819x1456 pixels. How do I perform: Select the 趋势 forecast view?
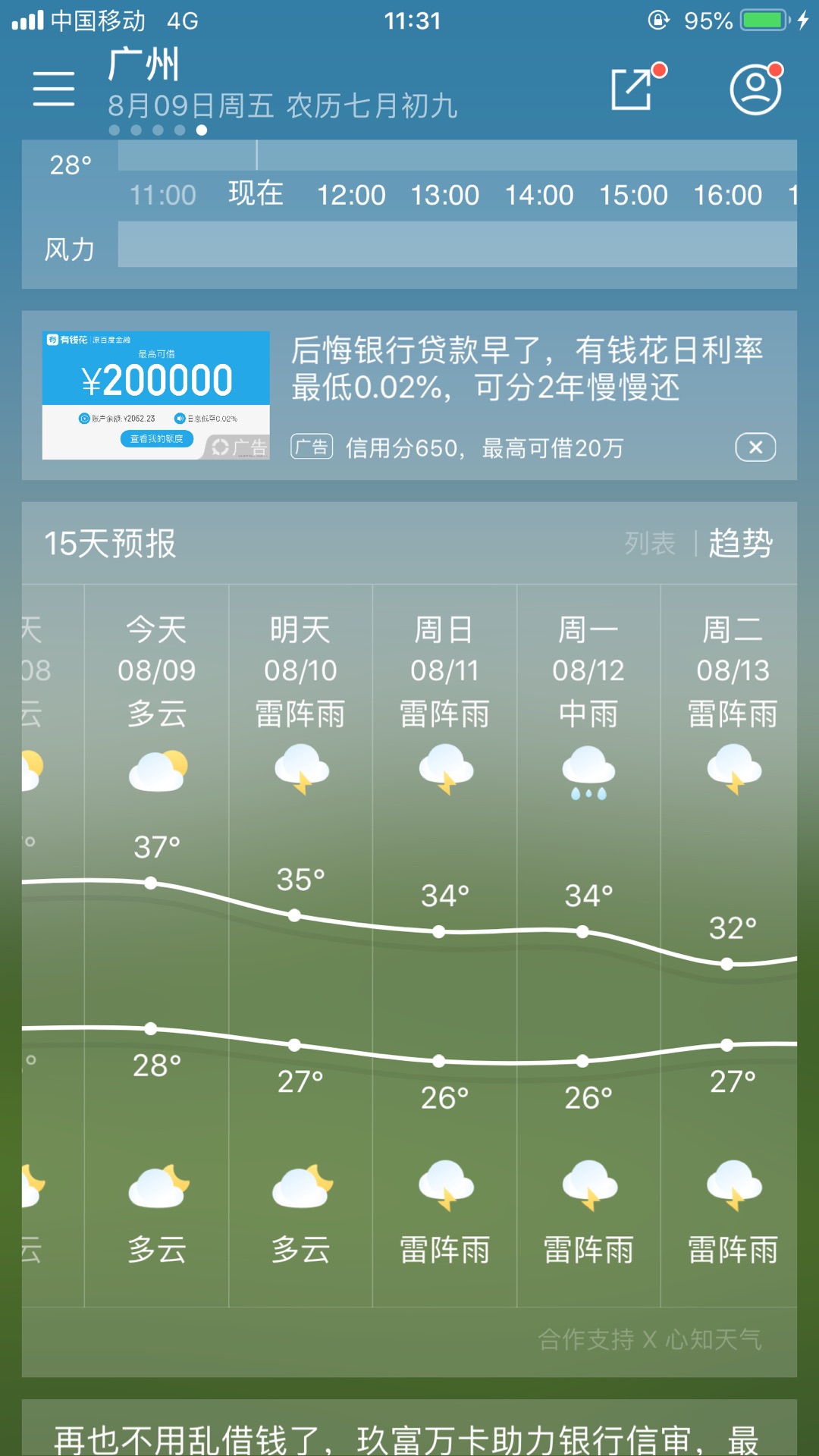click(740, 543)
